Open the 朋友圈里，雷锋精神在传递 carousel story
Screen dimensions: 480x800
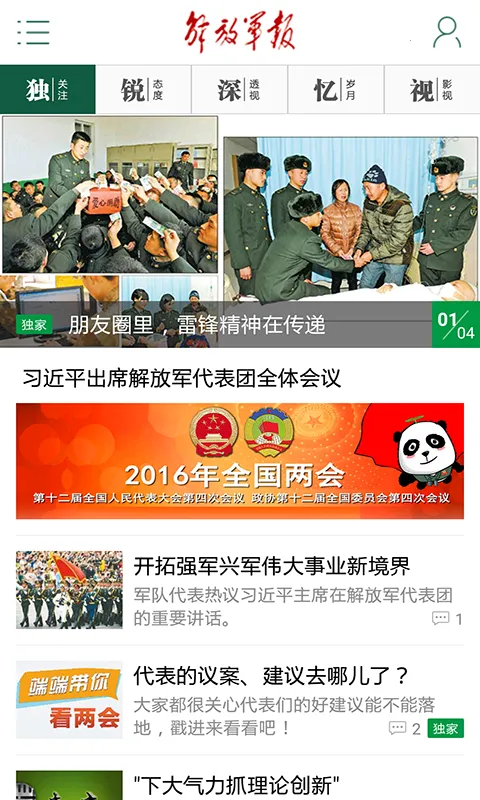tap(240, 232)
